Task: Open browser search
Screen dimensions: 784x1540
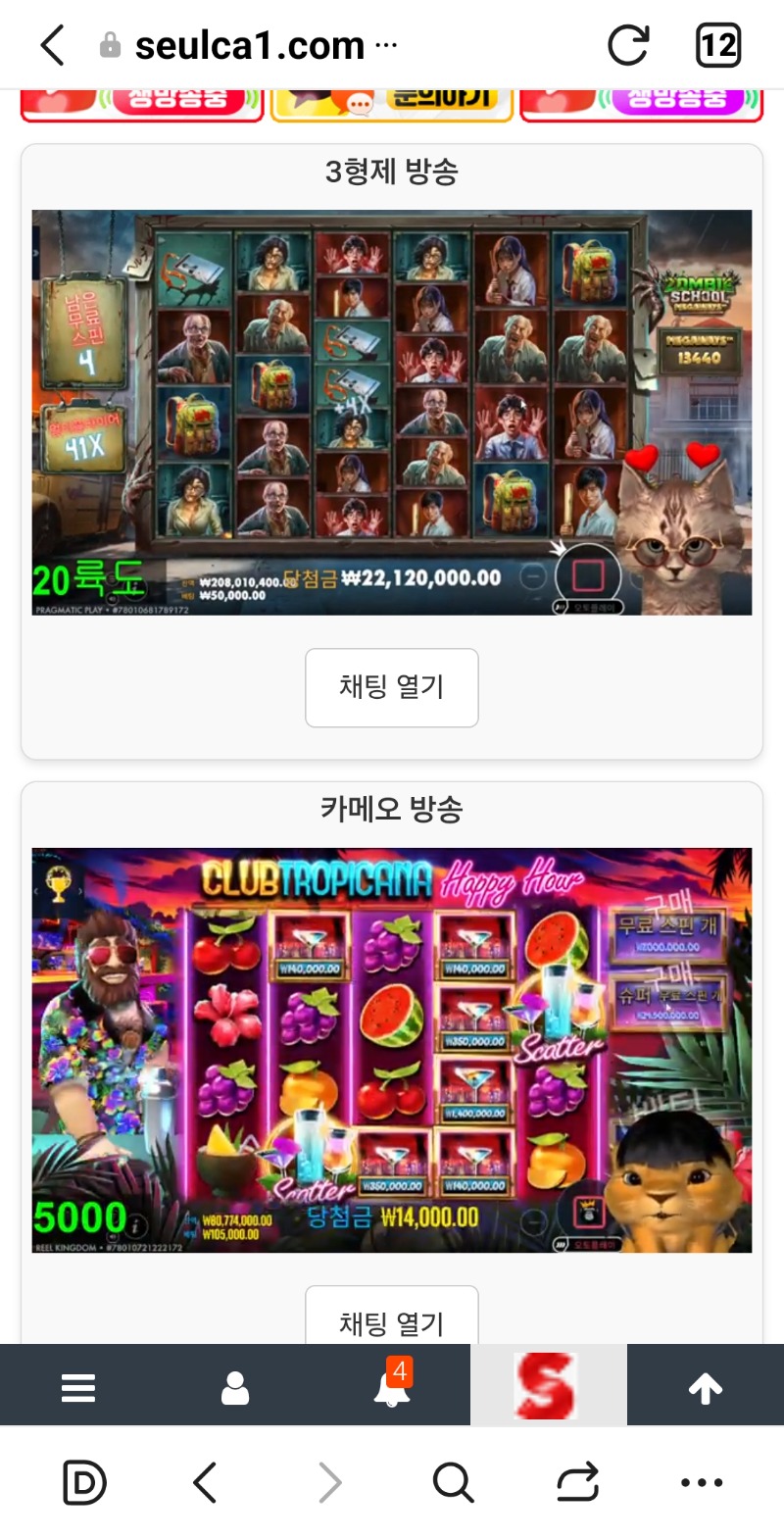Action: [453, 1482]
